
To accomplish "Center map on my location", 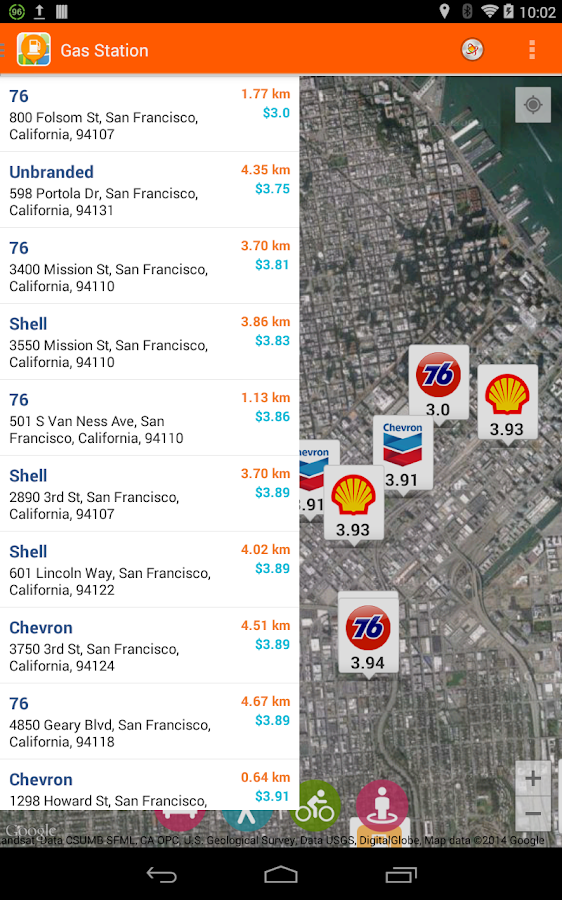I will click(x=533, y=105).
